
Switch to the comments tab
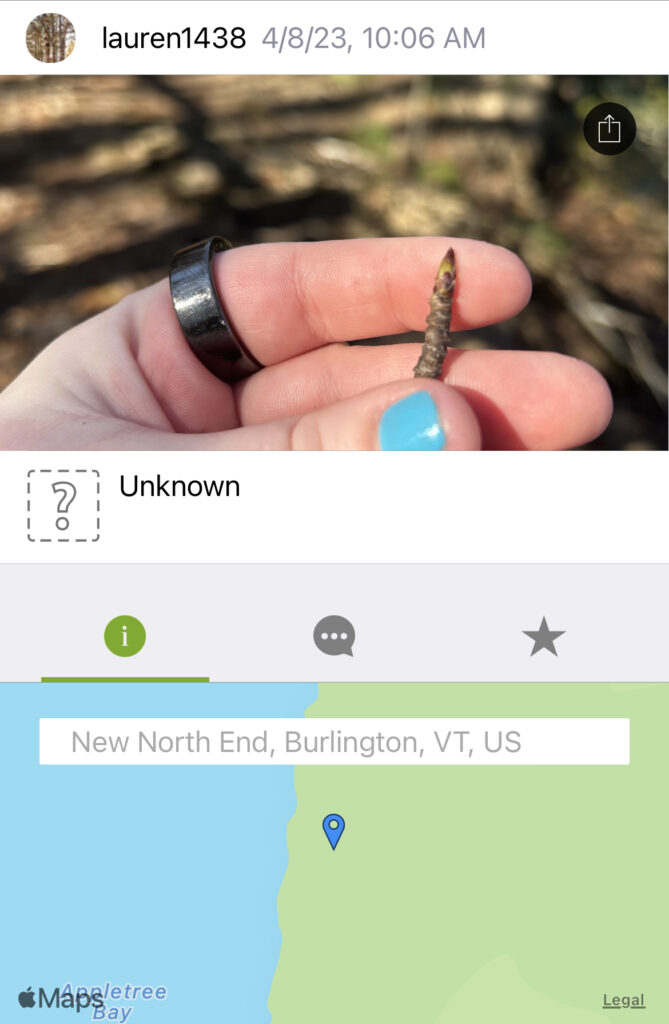coord(334,636)
